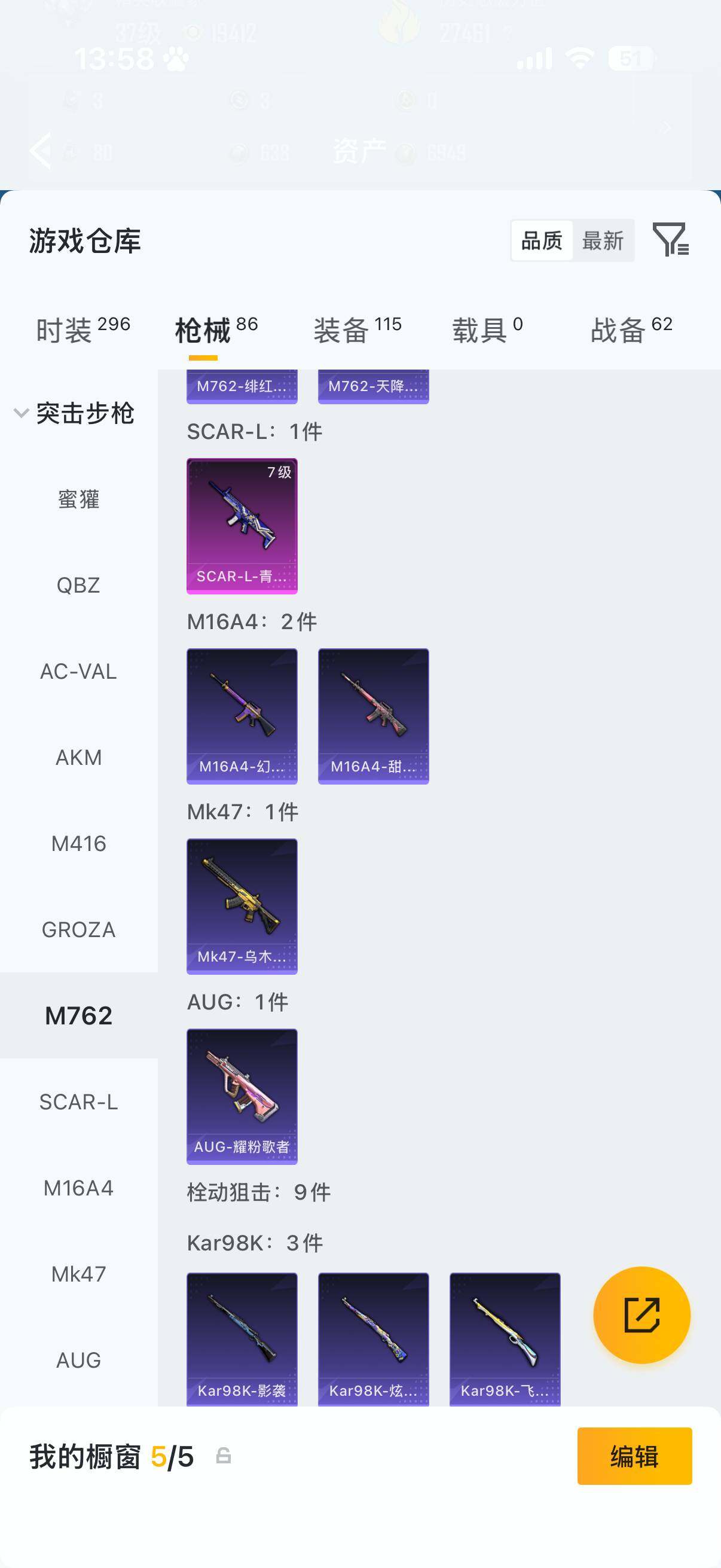
Task: Select M416 in the weapon list
Action: (x=78, y=844)
